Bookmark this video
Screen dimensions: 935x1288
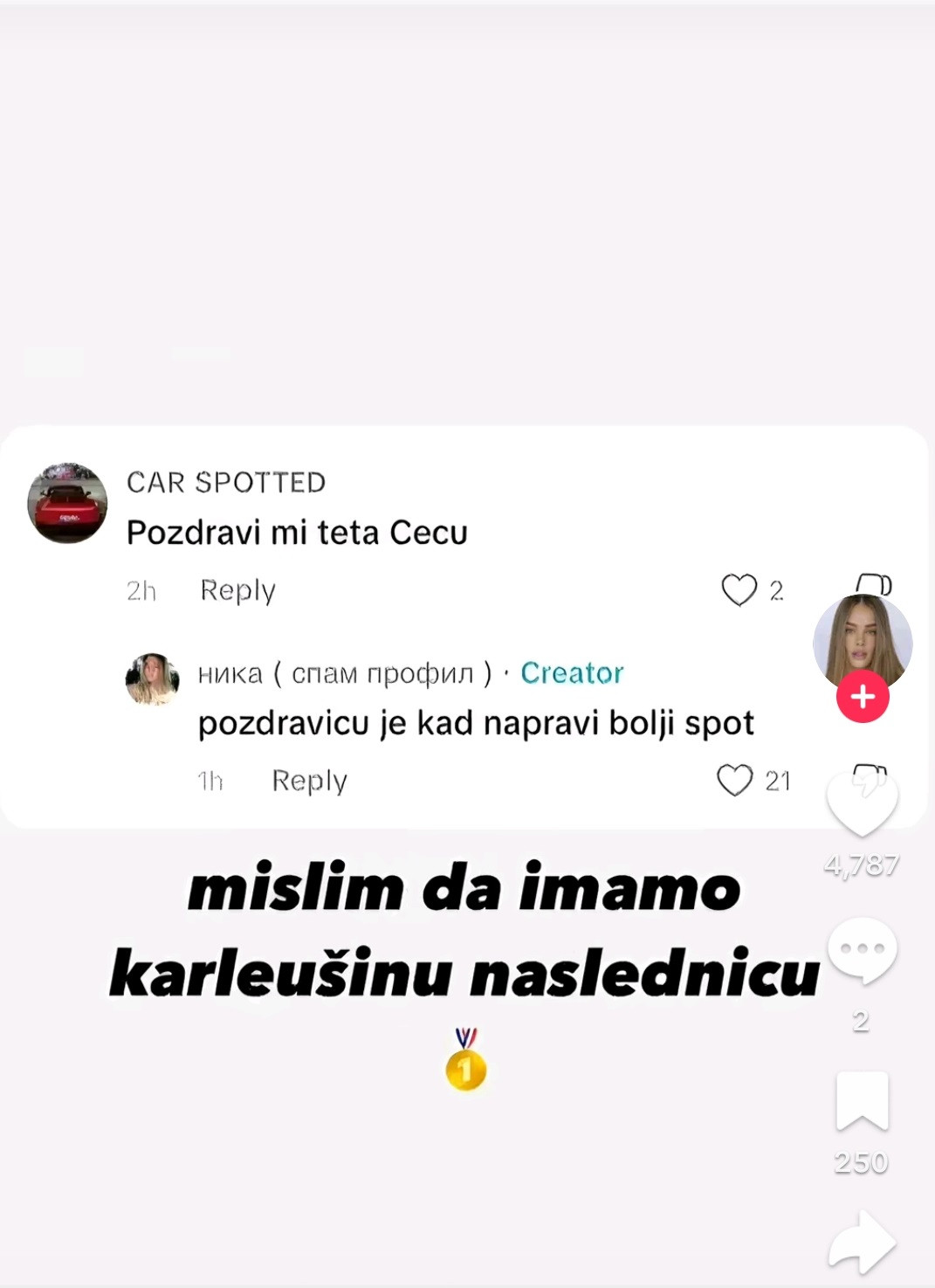point(862,1101)
